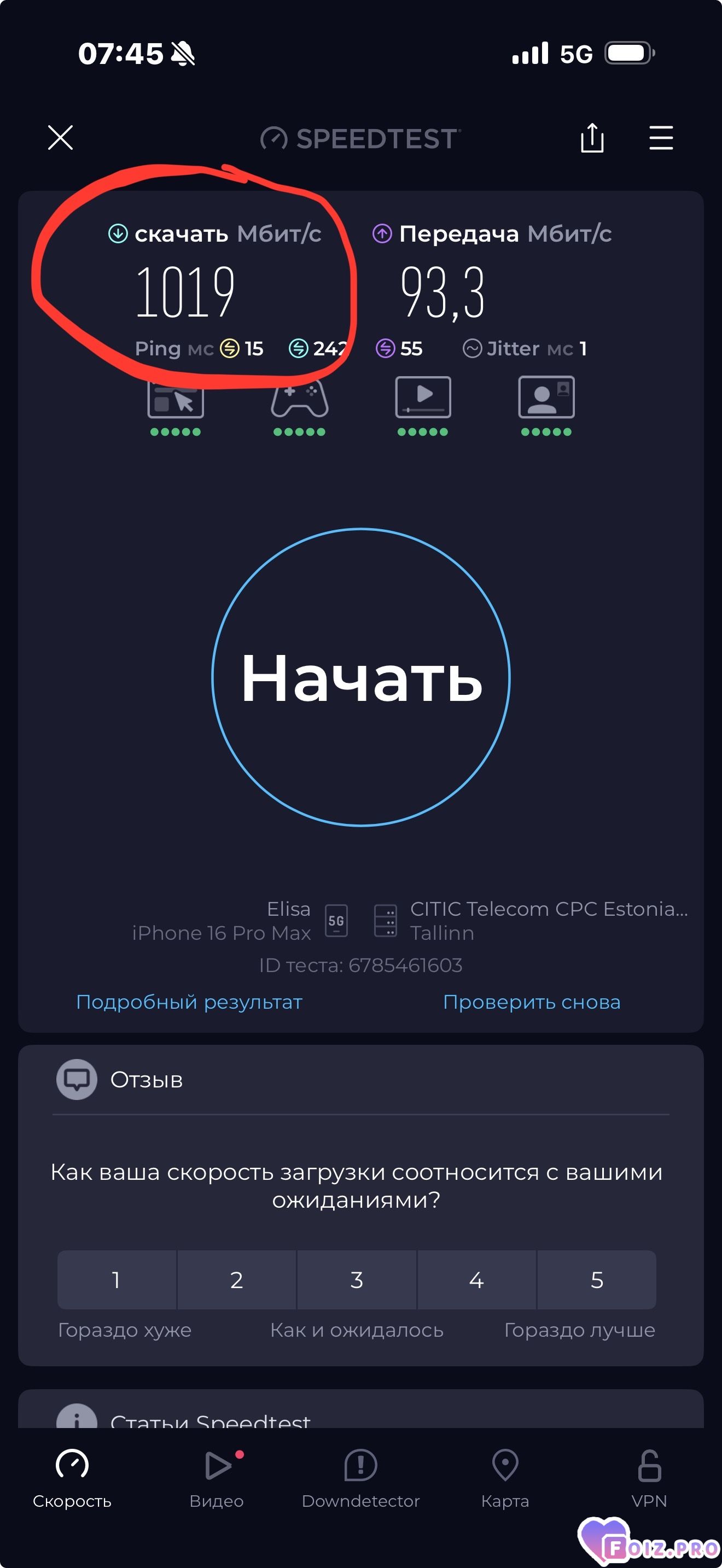Rate download speed as 3
Viewport: 722px width, 1568px height.
click(x=357, y=1279)
